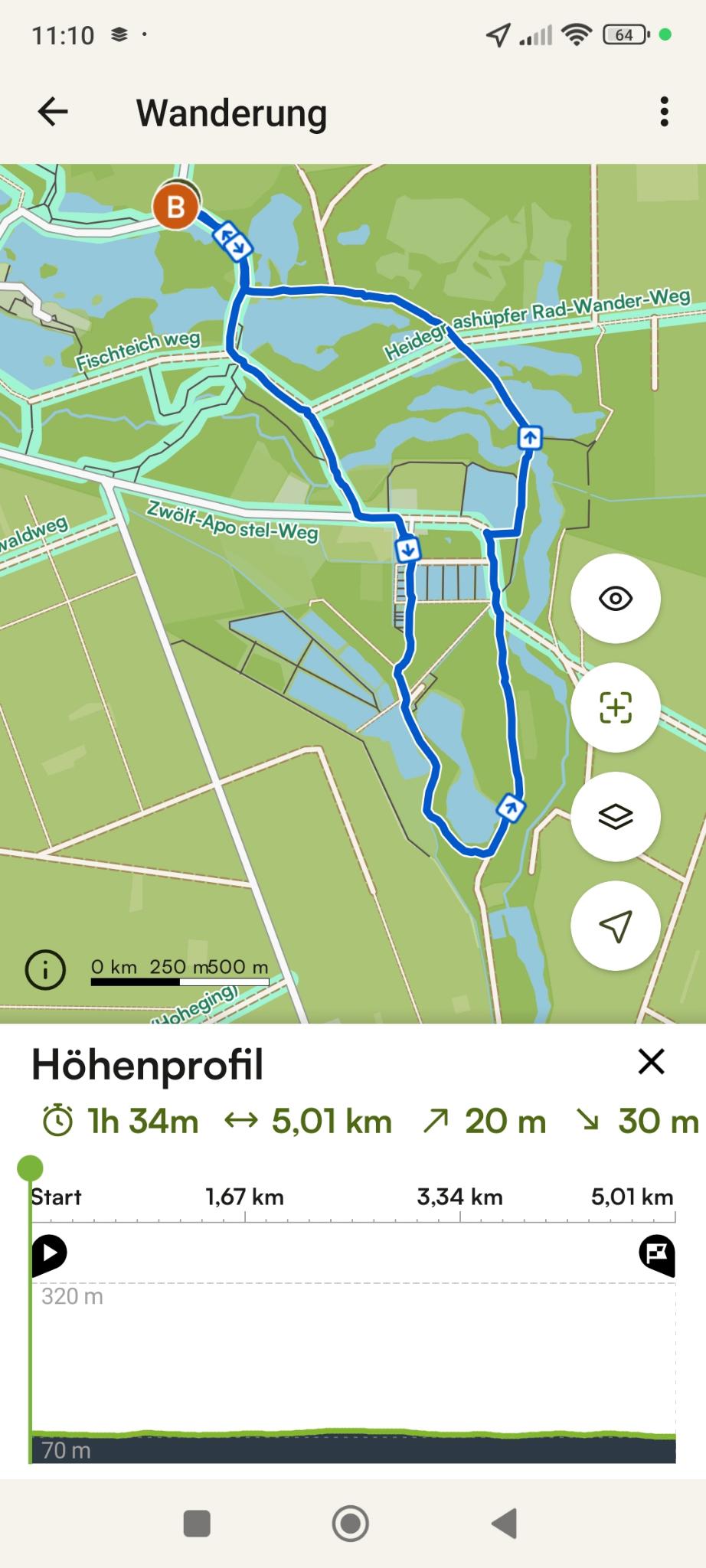Fit the route to screen with frame button
Screen dimensions: 706x1568
click(615, 707)
